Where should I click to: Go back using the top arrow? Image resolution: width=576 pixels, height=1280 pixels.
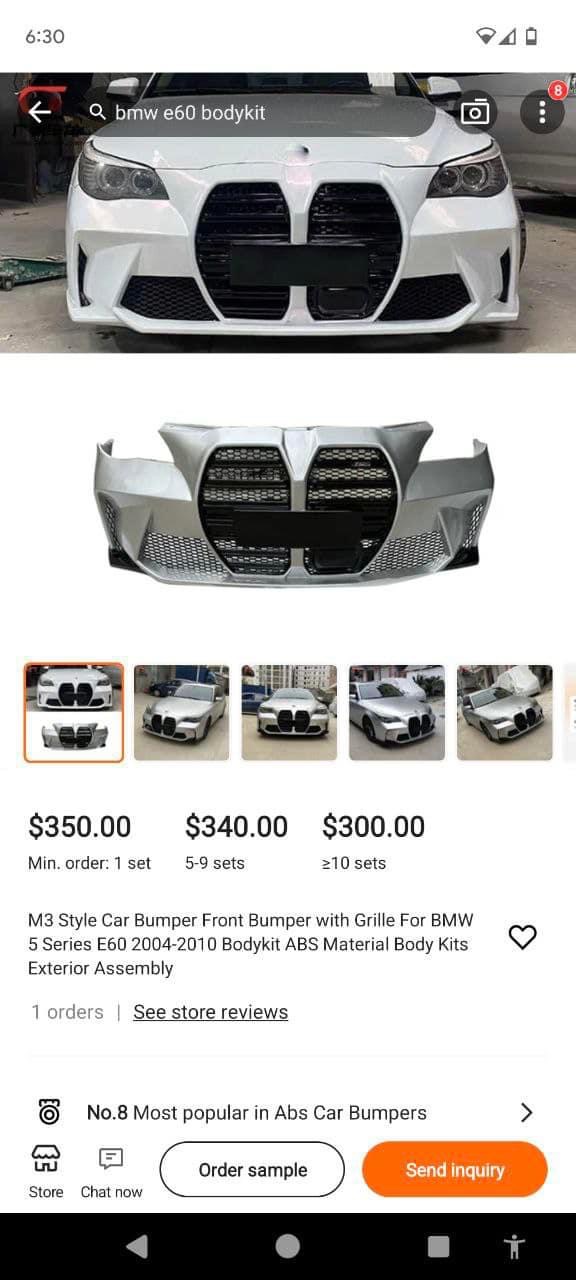pyautogui.click(x=39, y=112)
